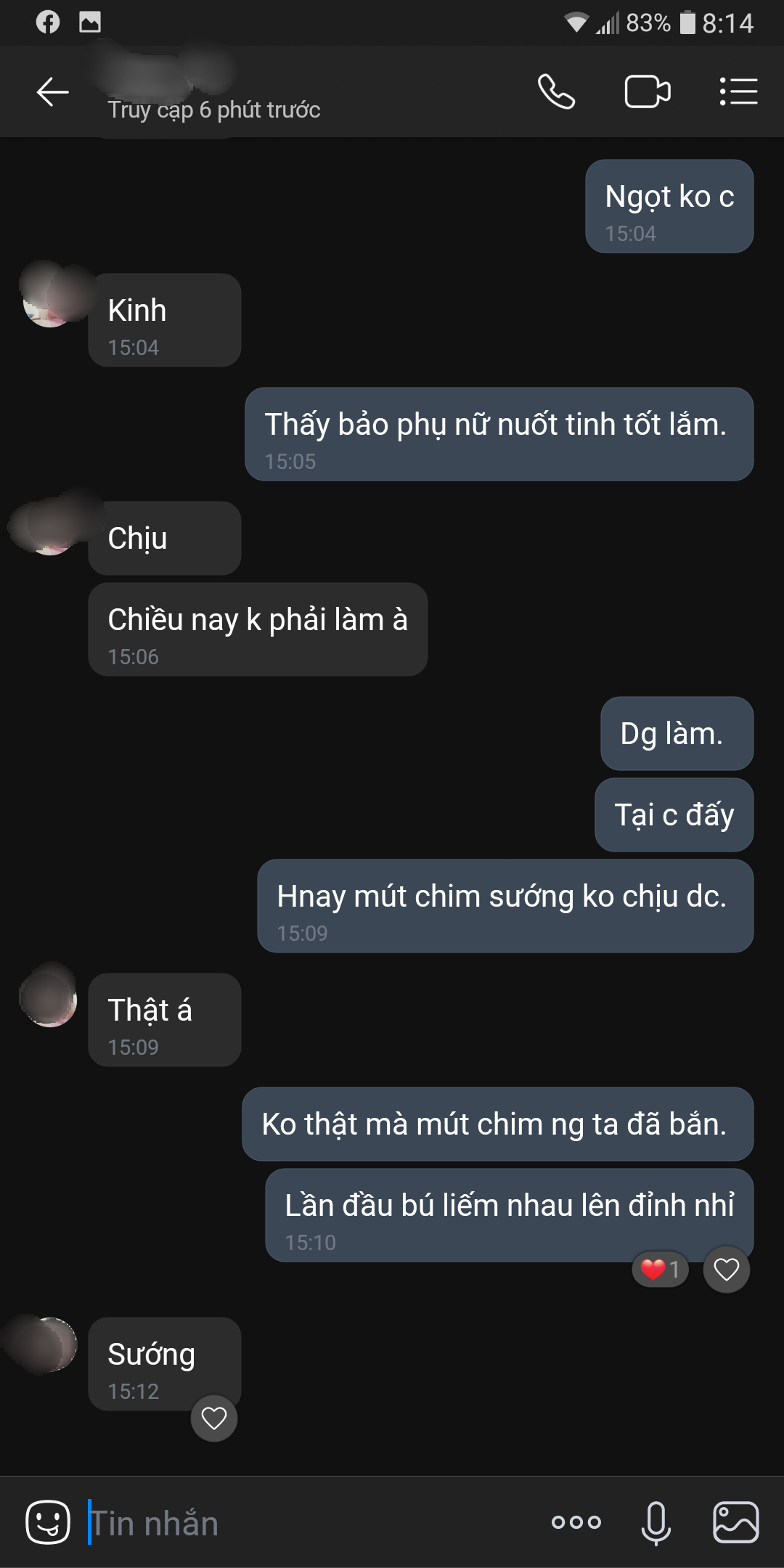Image resolution: width=784 pixels, height=1568 pixels.
Task: Start a video call
Action: (647, 92)
